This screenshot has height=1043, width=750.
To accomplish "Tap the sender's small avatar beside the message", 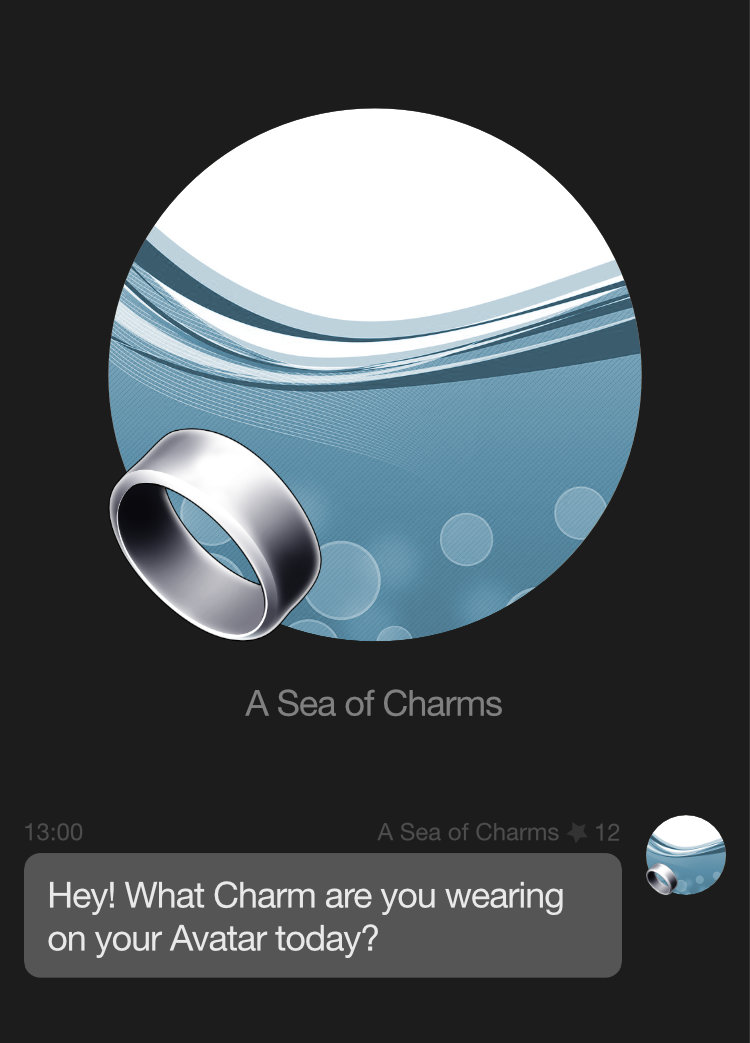I will click(x=686, y=855).
